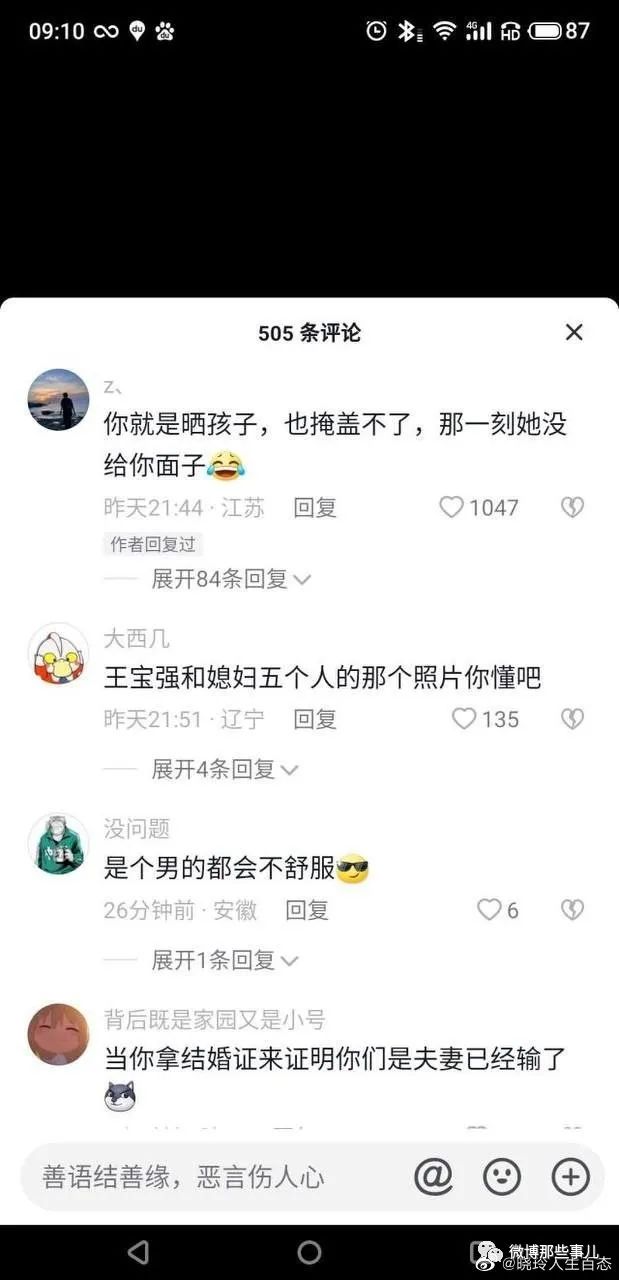Image resolution: width=619 pixels, height=1280 pixels.
Task: Open profile of 背后既是家园又是小号
Action: (58, 1035)
